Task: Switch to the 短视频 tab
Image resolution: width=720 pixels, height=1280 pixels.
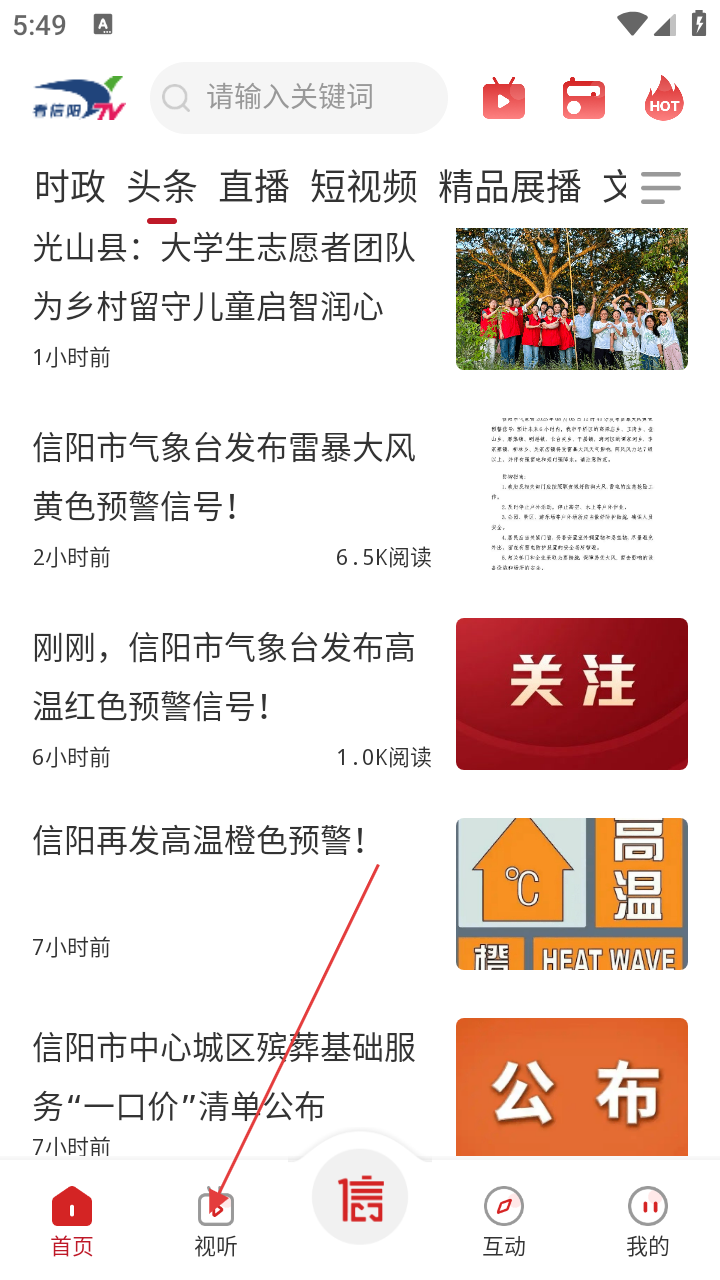Action: tap(364, 187)
